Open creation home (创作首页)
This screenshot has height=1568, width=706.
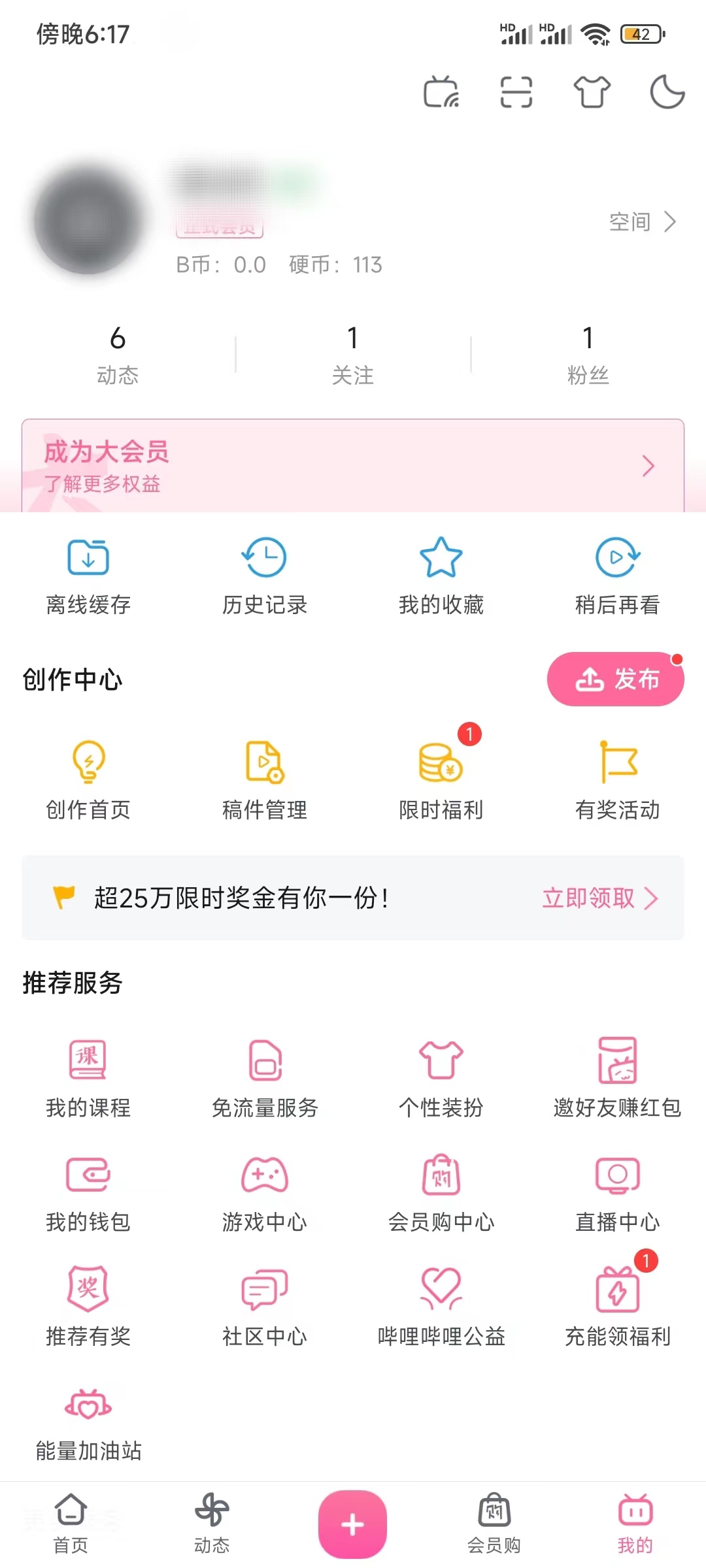point(87,781)
